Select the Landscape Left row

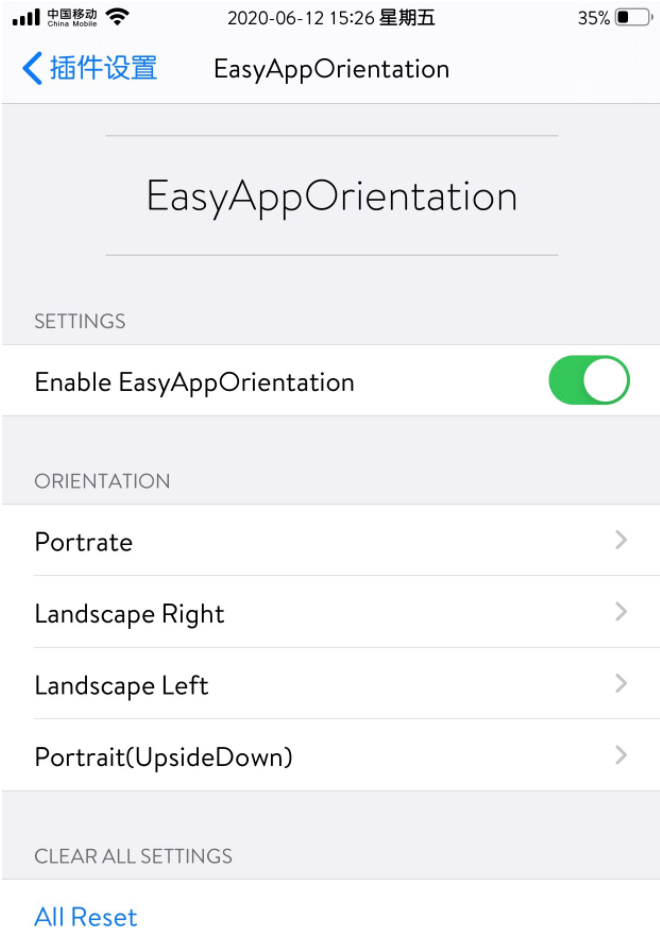pyautogui.click(x=330, y=685)
